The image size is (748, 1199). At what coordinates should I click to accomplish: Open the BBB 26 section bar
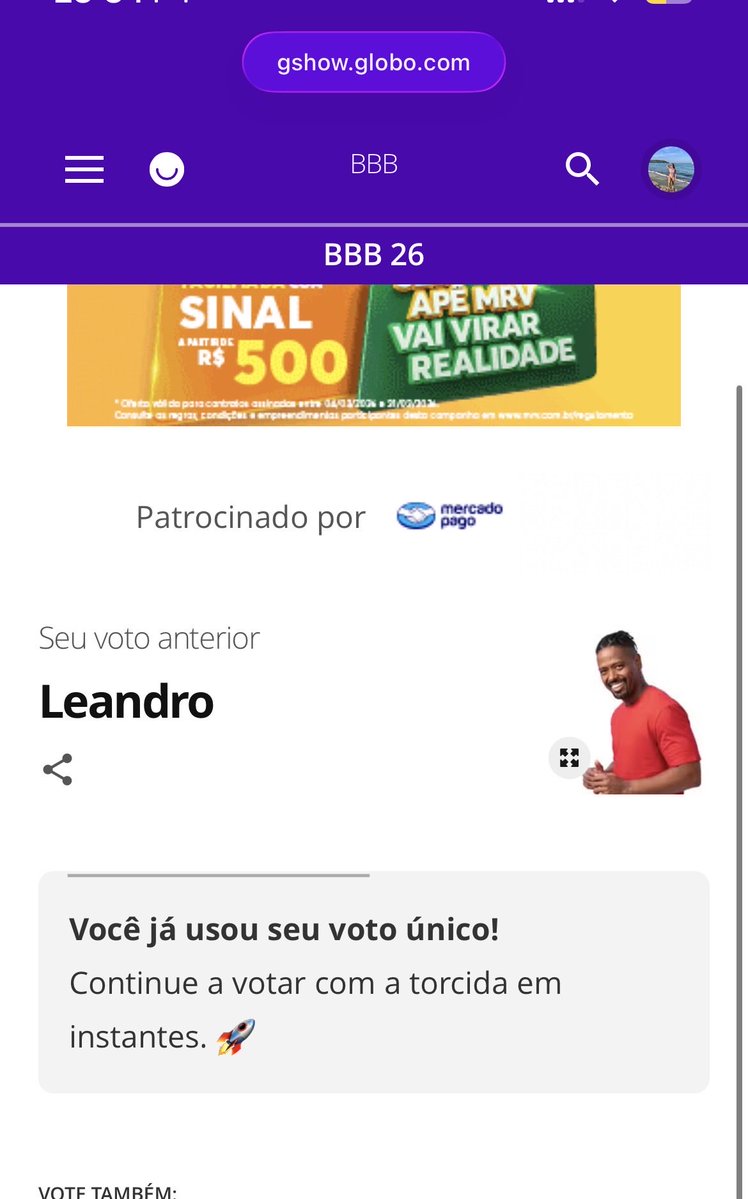pyautogui.click(x=374, y=255)
